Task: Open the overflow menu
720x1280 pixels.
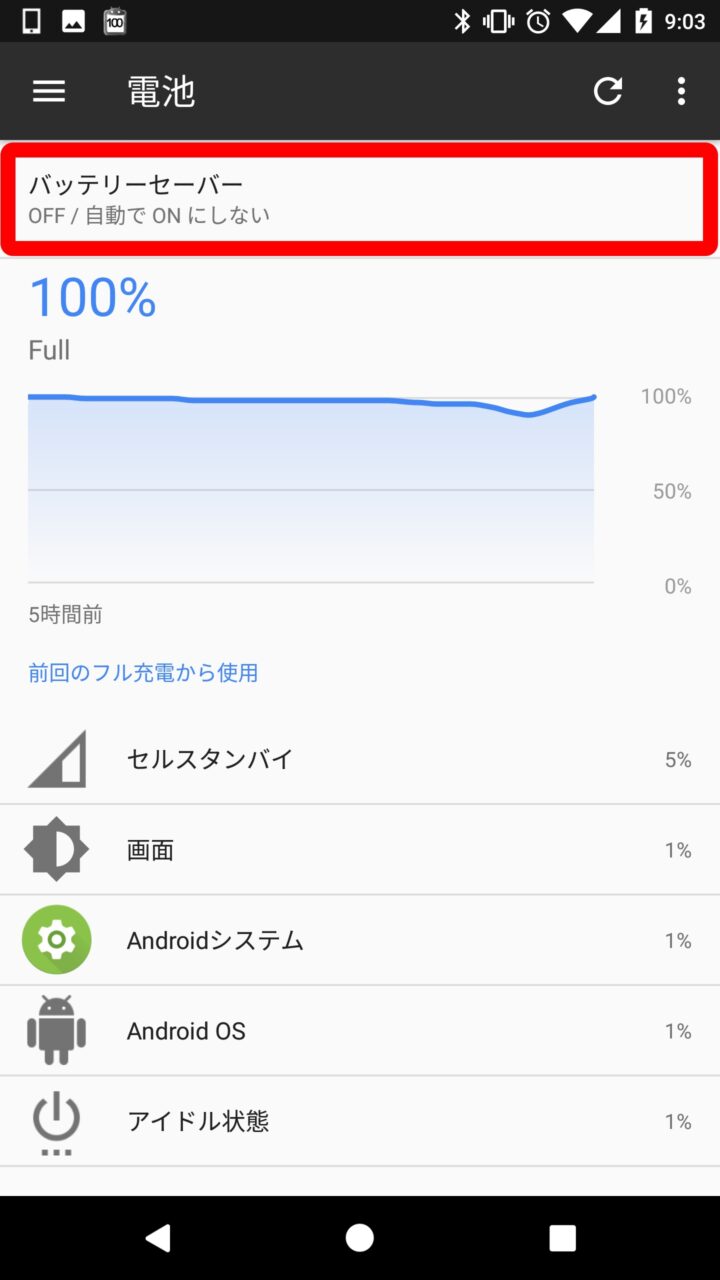Action: pos(681,91)
